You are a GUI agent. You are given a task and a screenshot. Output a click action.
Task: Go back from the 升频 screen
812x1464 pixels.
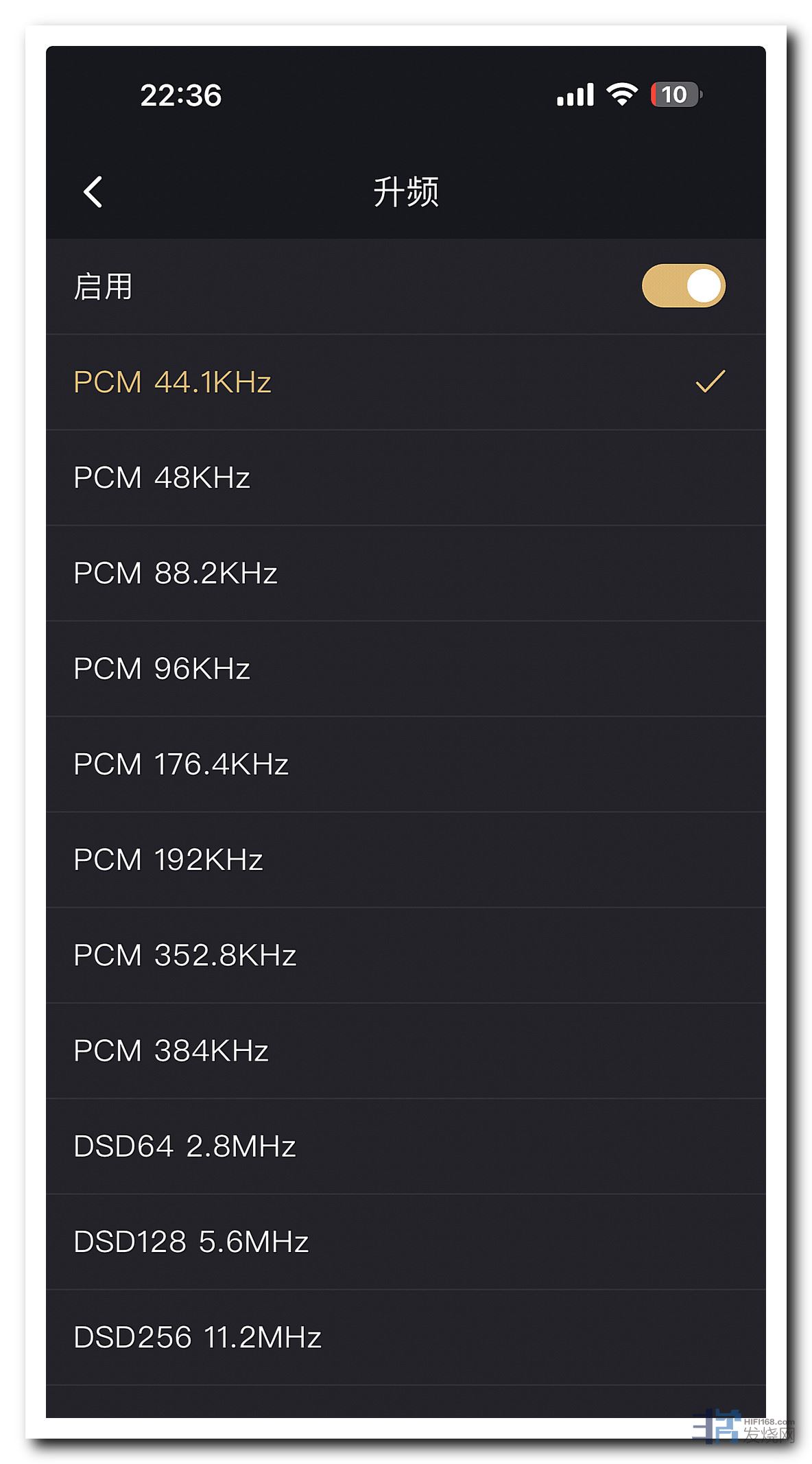pyautogui.click(x=93, y=191)
